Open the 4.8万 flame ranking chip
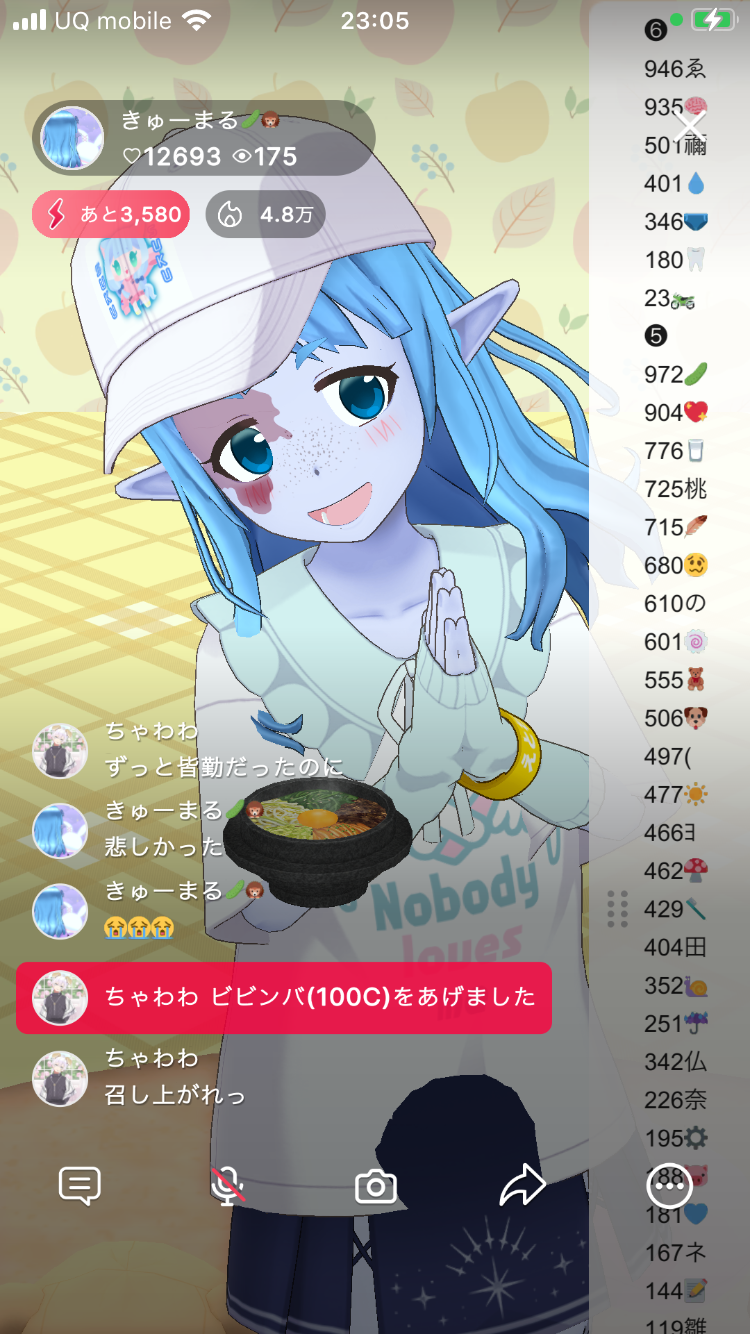 point(265,214)
